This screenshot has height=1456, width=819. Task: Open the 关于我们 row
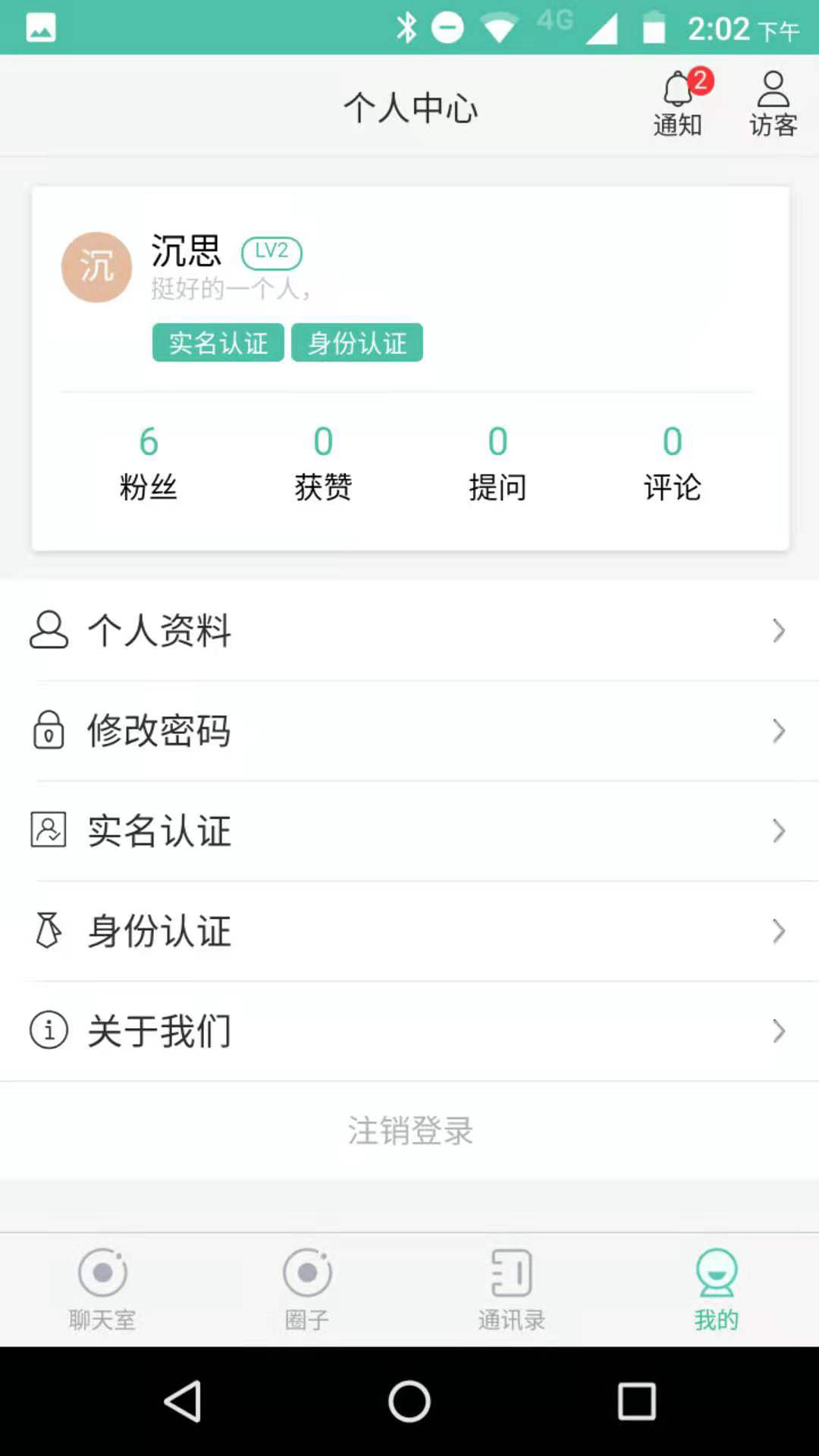coord(409,1031)
